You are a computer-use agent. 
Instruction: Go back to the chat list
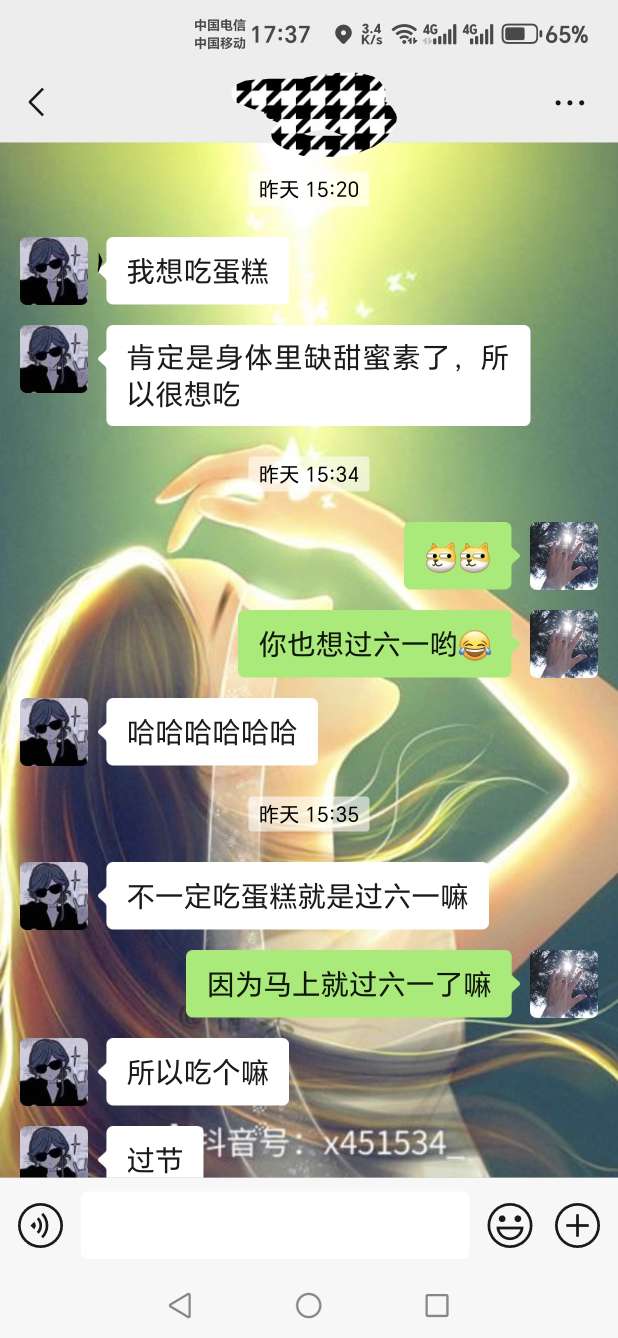[x=37, y=102]
